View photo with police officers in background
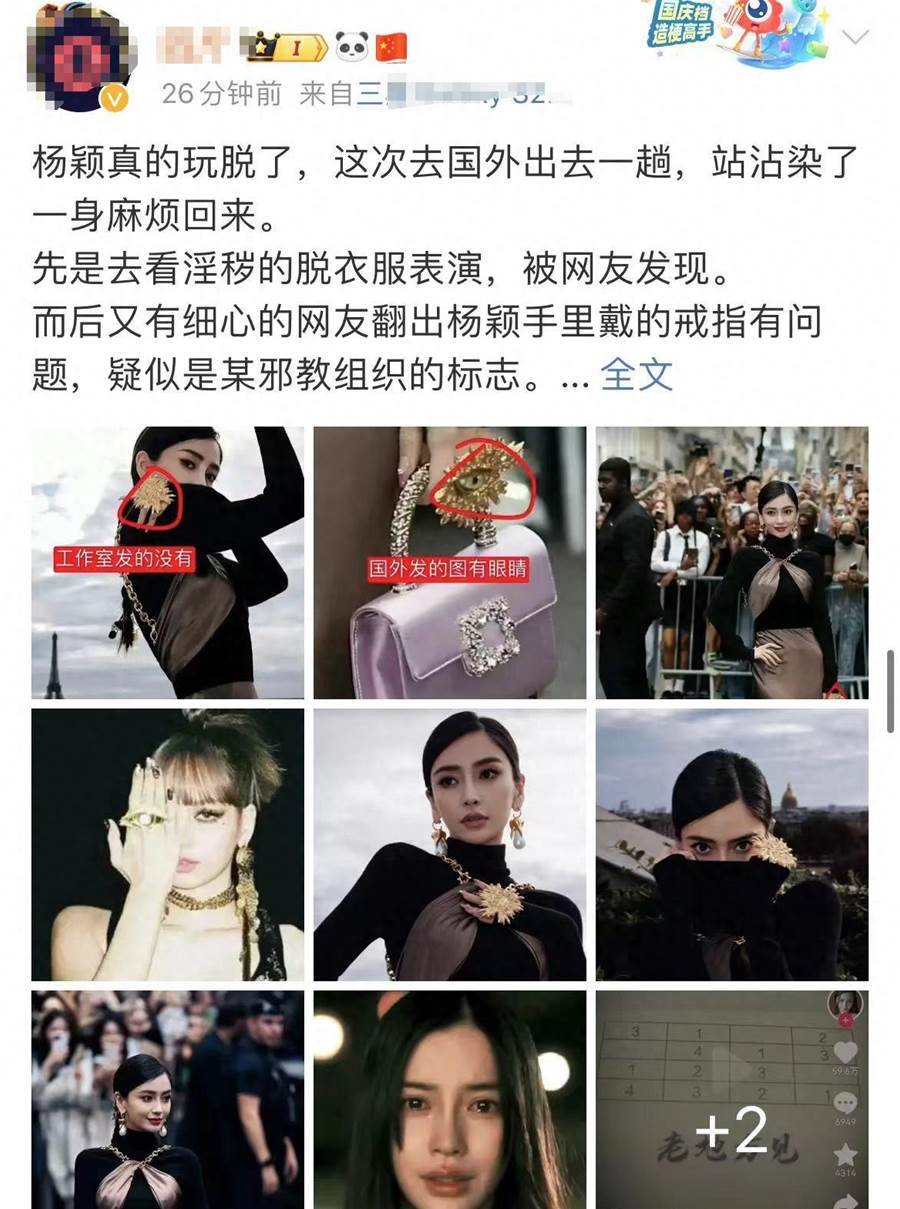This screenshot has width=900, height=1209. click(167, 1099)
